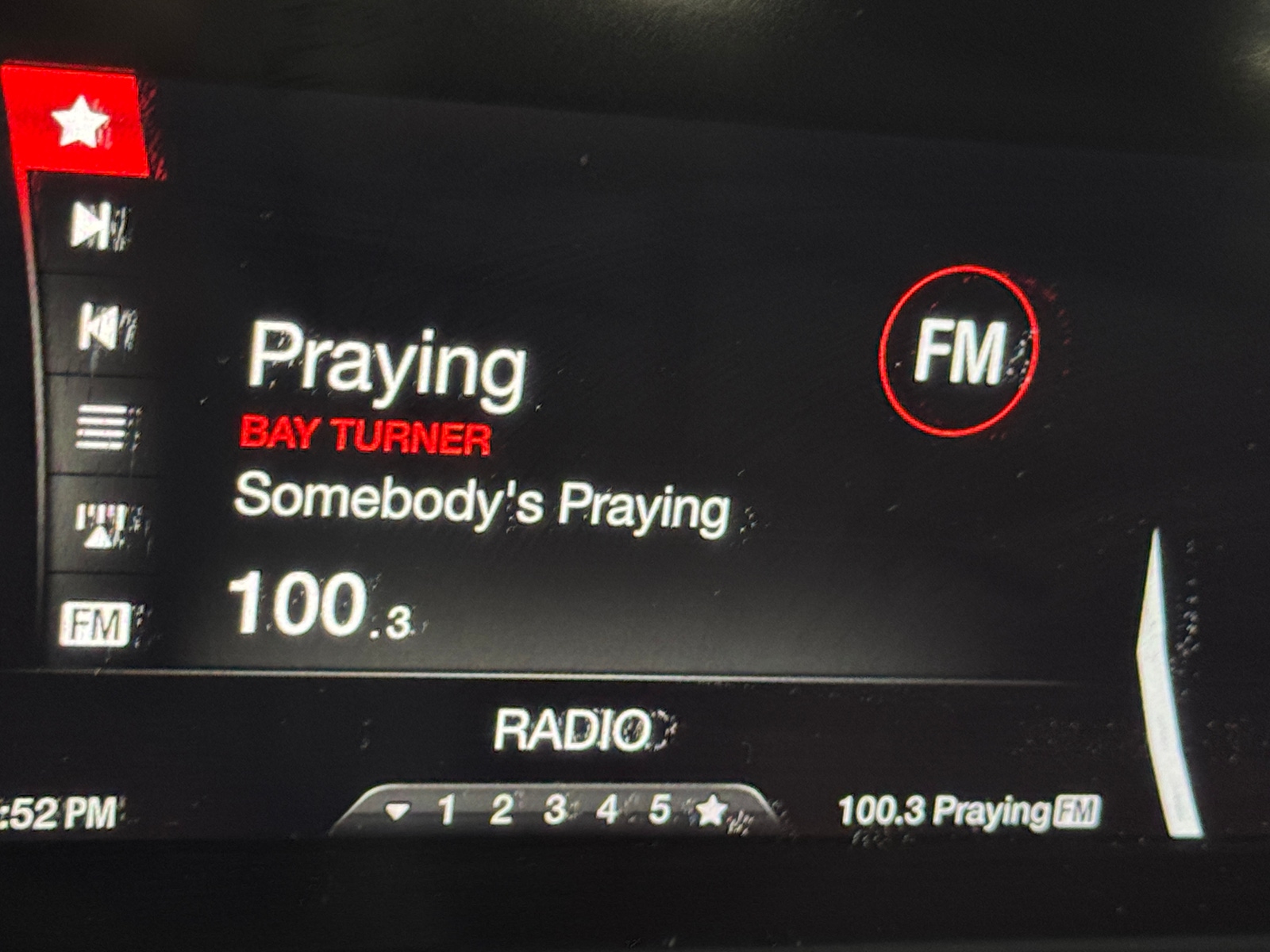This screenshot has width=1270, height=952.
Task: Tap the circled FM source button
Action: (959, 351)
